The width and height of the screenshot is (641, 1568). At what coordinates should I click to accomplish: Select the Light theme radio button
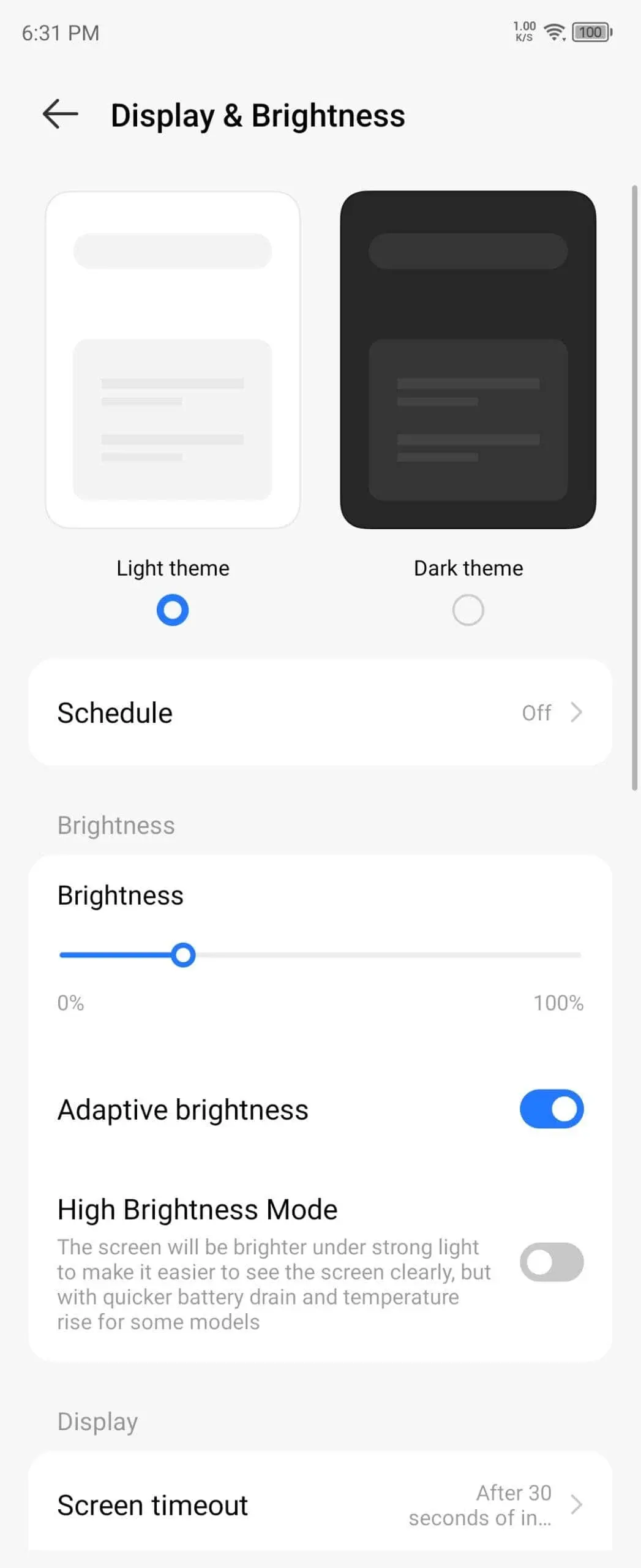[x=173, y=610]
